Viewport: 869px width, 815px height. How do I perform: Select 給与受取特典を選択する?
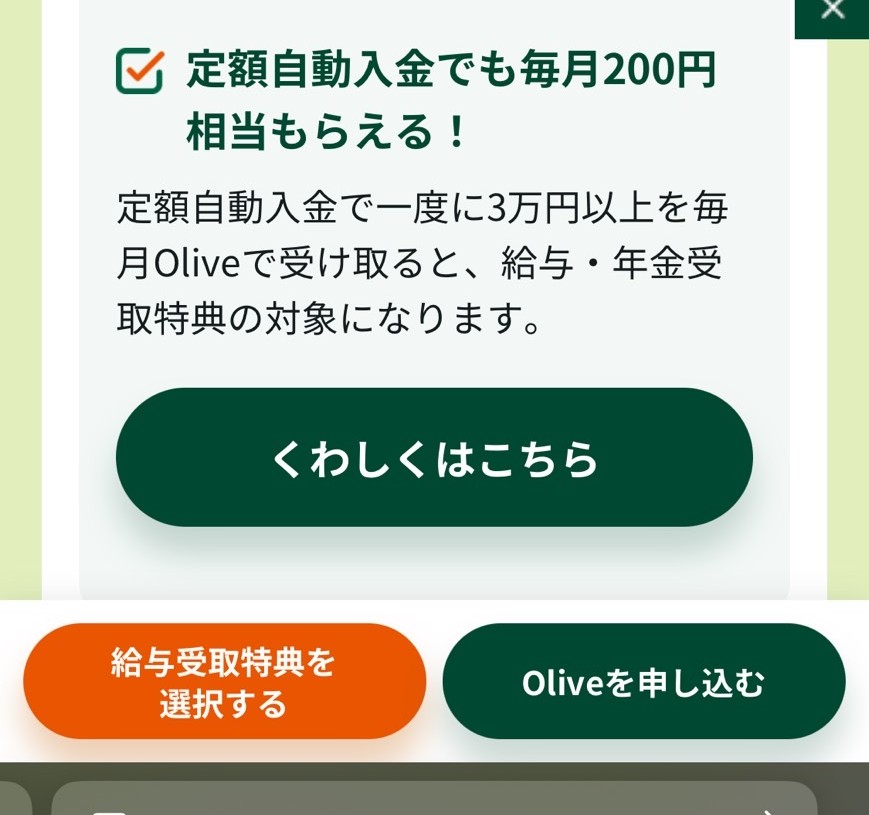[x=224, y=682]
